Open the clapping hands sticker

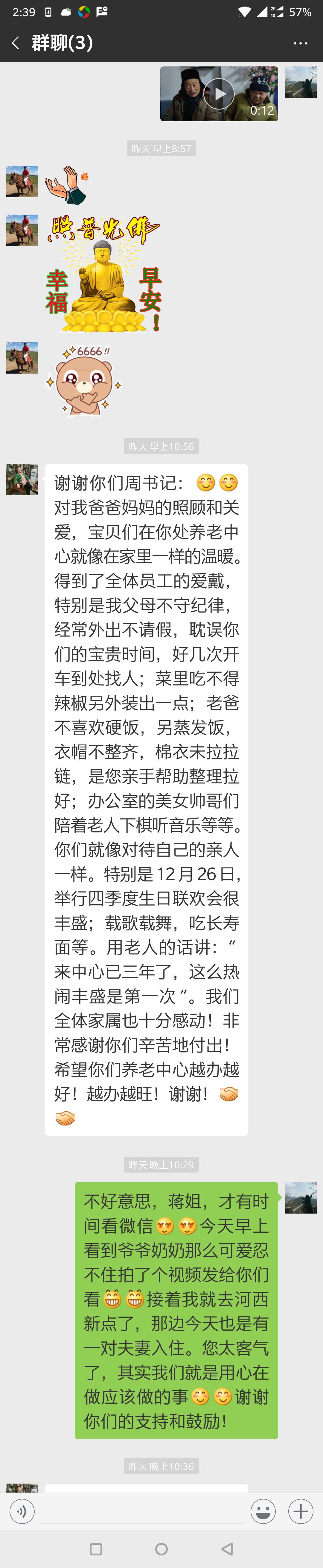pos(67,184)
